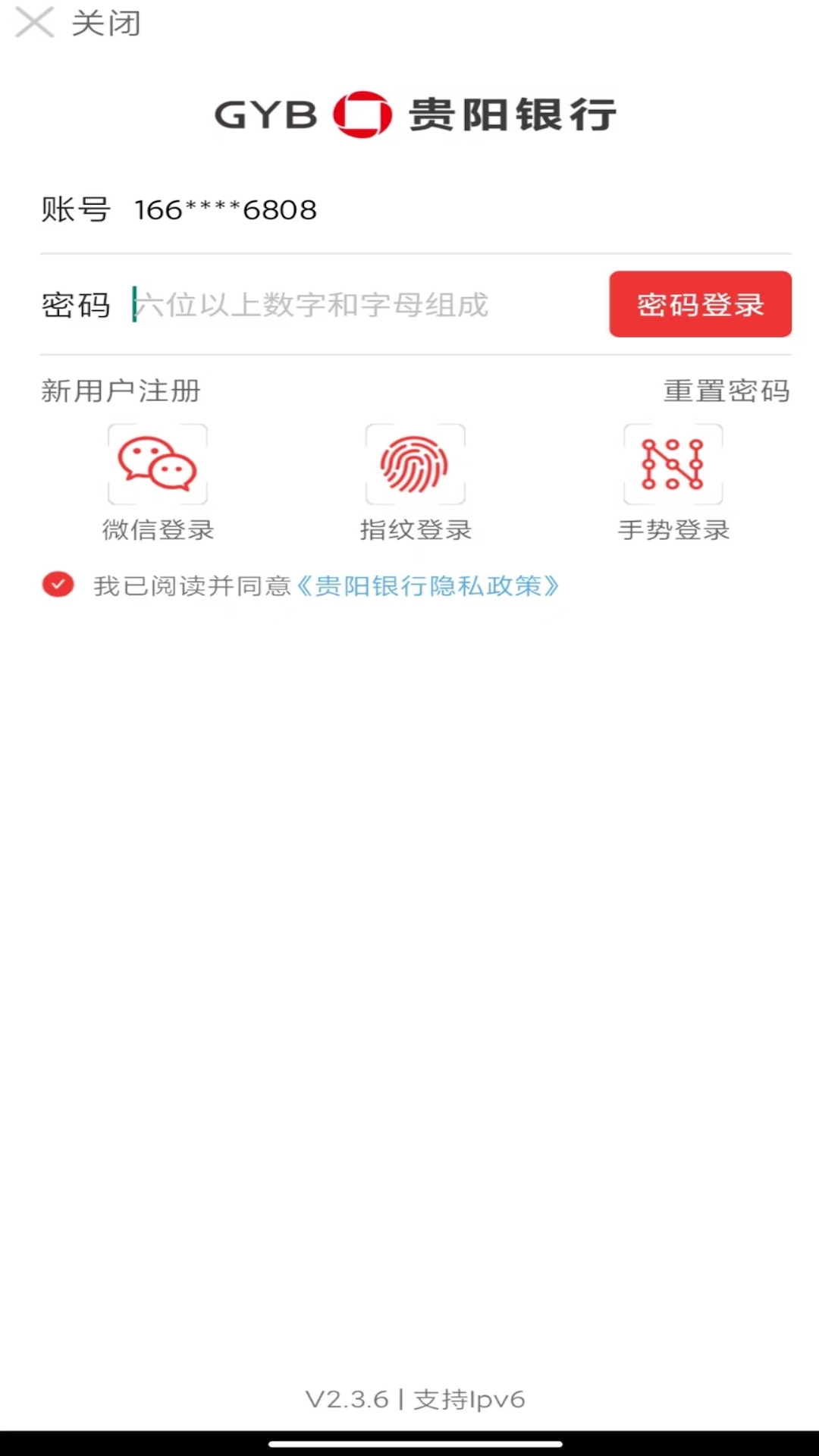Uncheck the privacy policy agreement checkbox
The width and height of the screenshot is (819, 1456).
pos(58,585)
